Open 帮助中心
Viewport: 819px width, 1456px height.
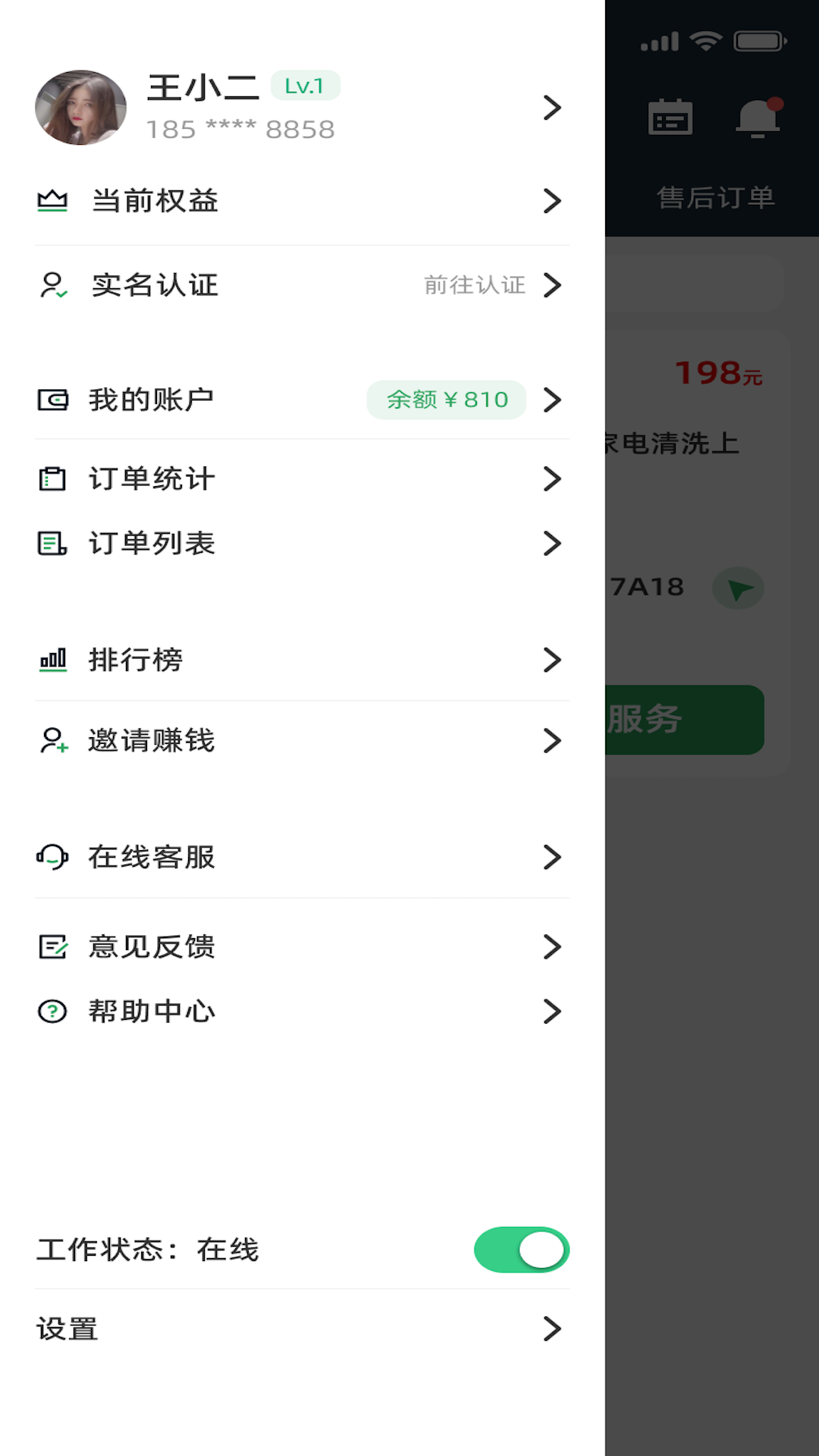pos(302,1011)
